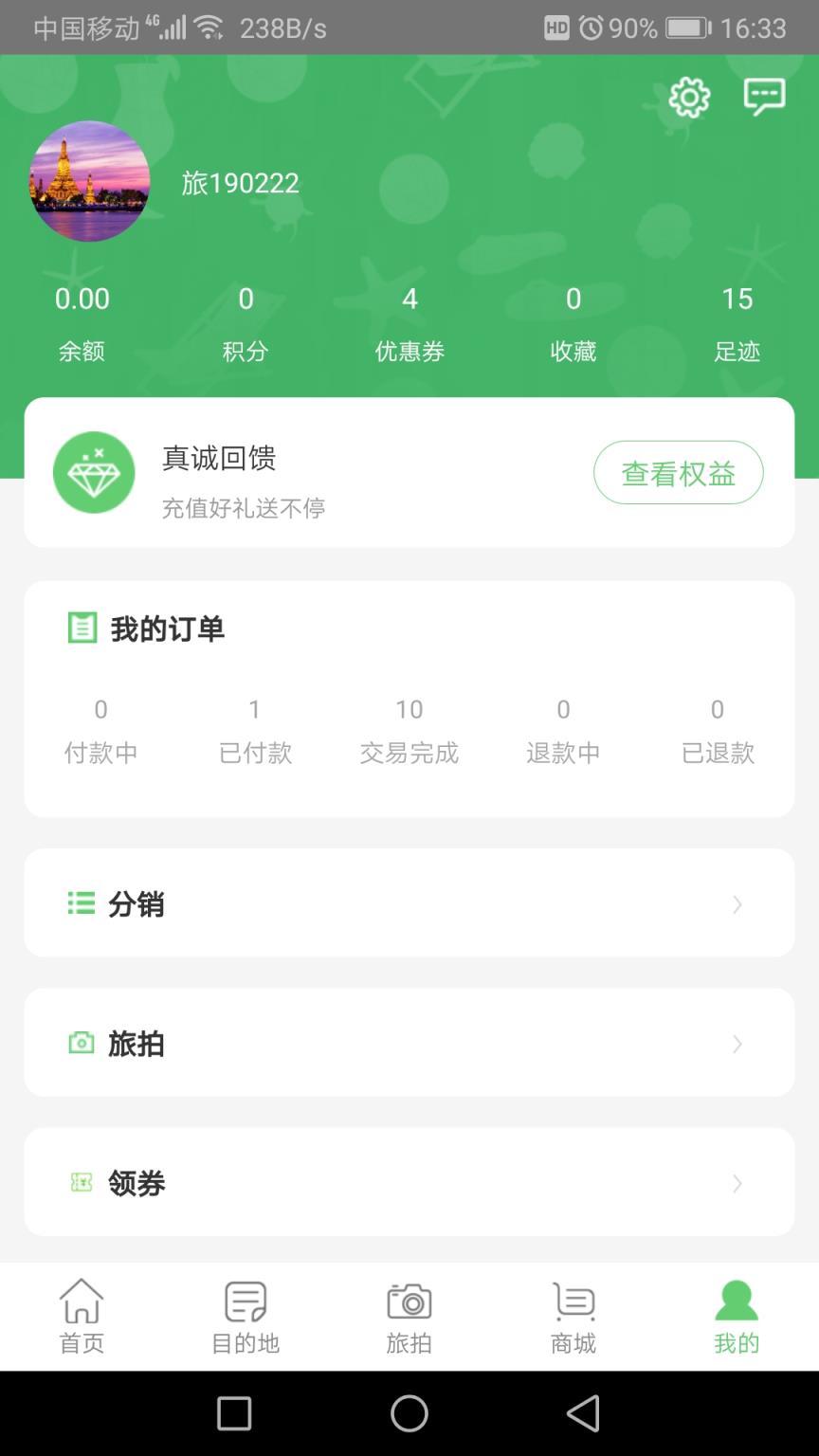Switch to the 目的地 tab

click(x=246, y=1316)
